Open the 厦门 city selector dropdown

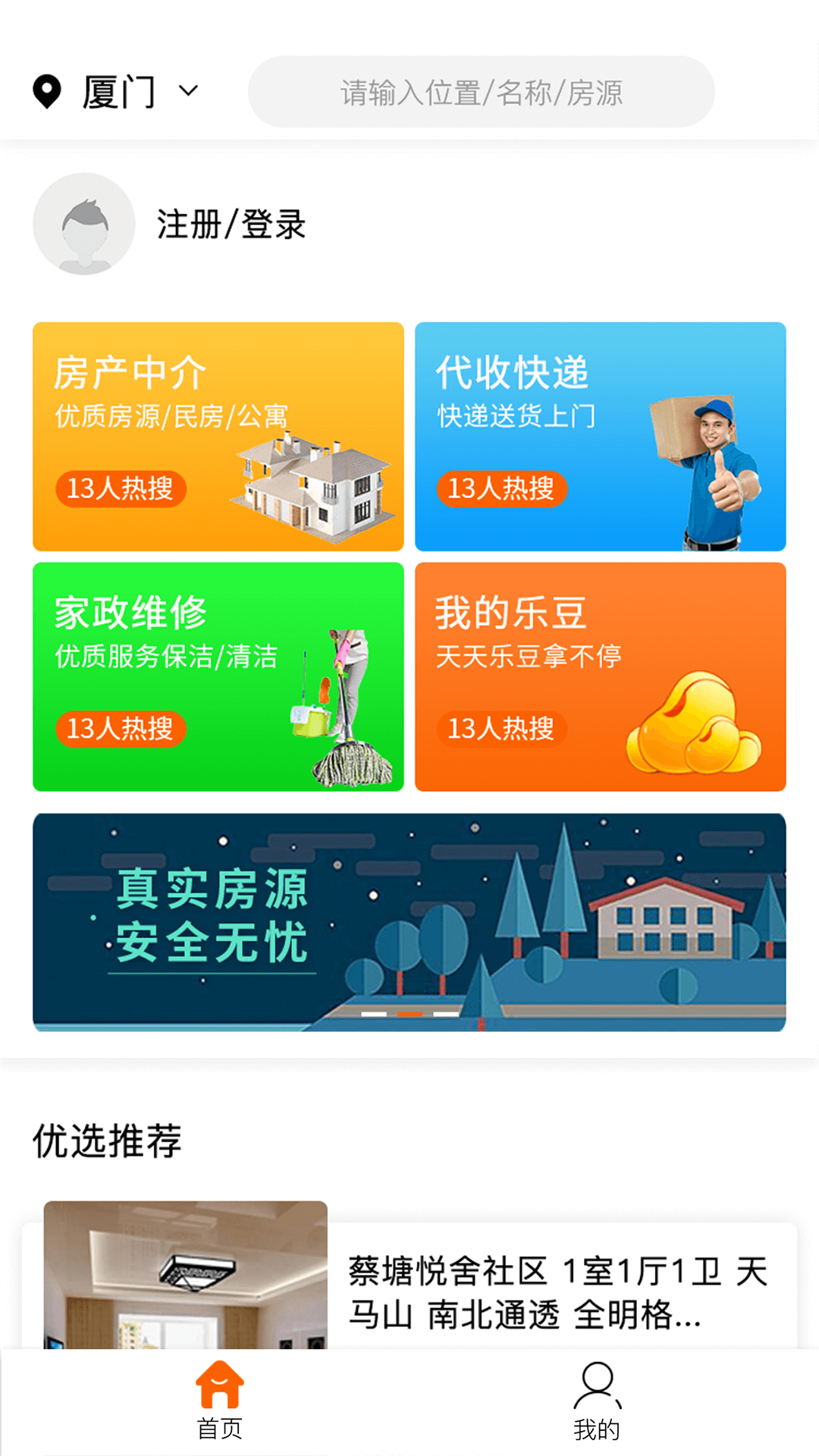pos(118,92)
